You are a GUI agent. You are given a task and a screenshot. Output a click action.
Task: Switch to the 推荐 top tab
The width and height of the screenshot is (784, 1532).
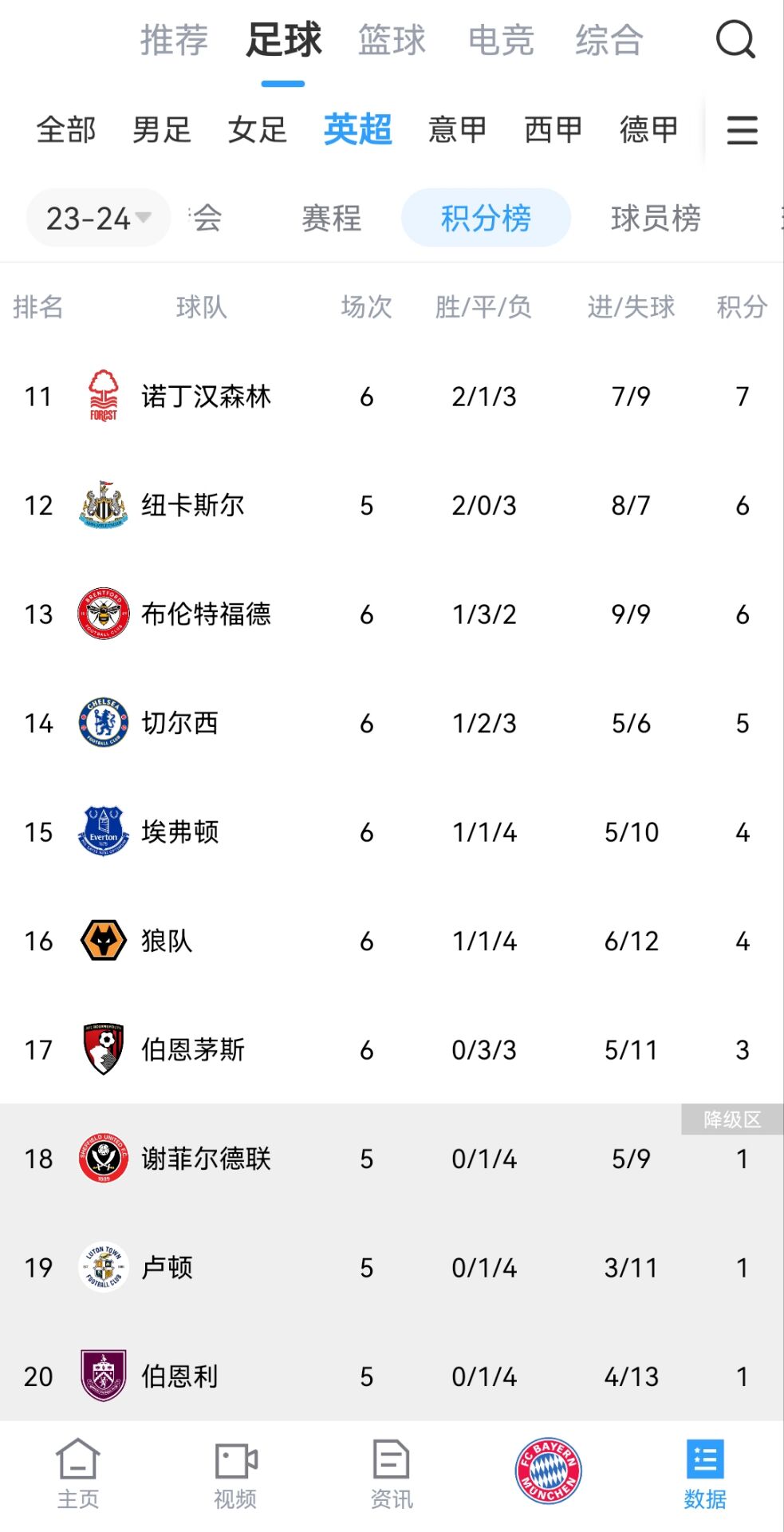tap(174, 40)
